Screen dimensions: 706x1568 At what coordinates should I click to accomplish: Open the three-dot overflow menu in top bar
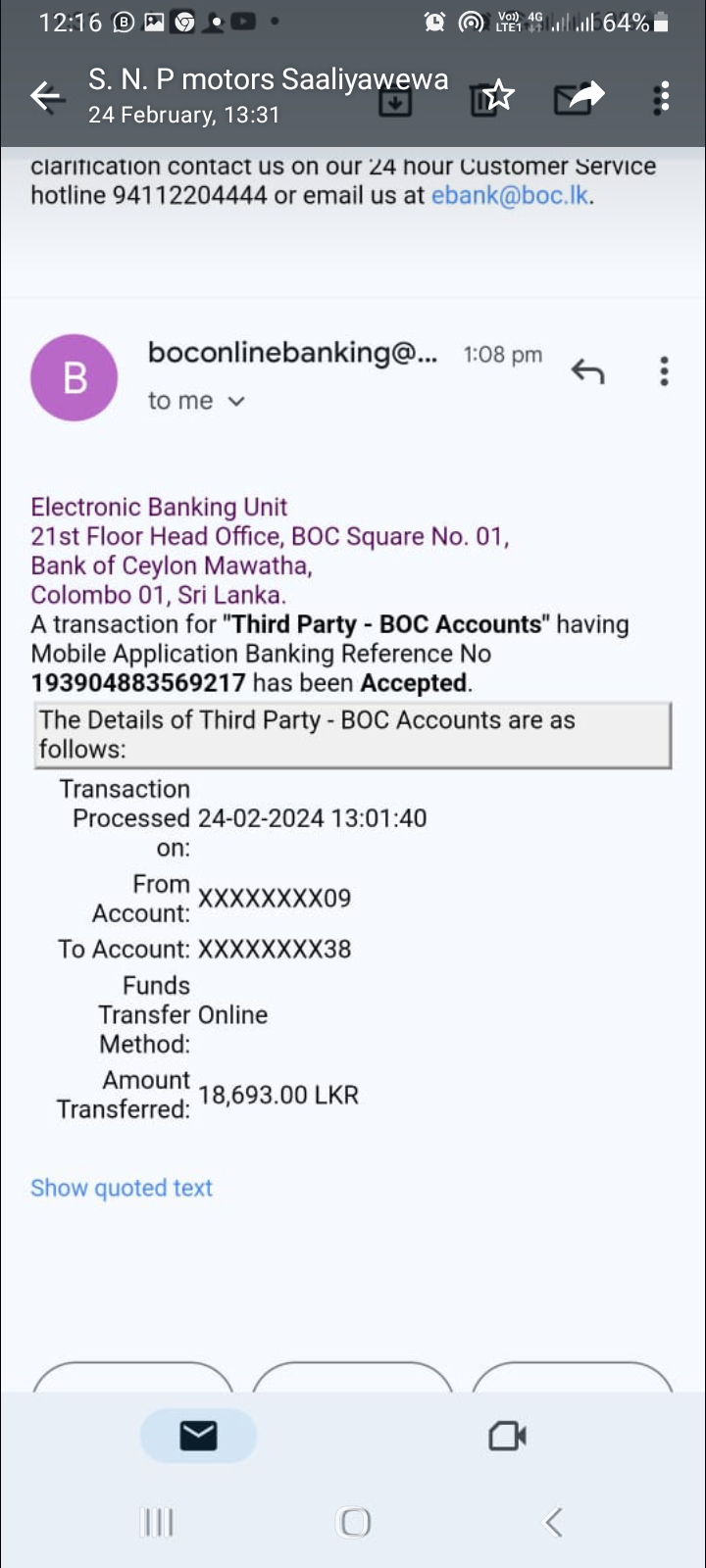(x=663, y=96)
